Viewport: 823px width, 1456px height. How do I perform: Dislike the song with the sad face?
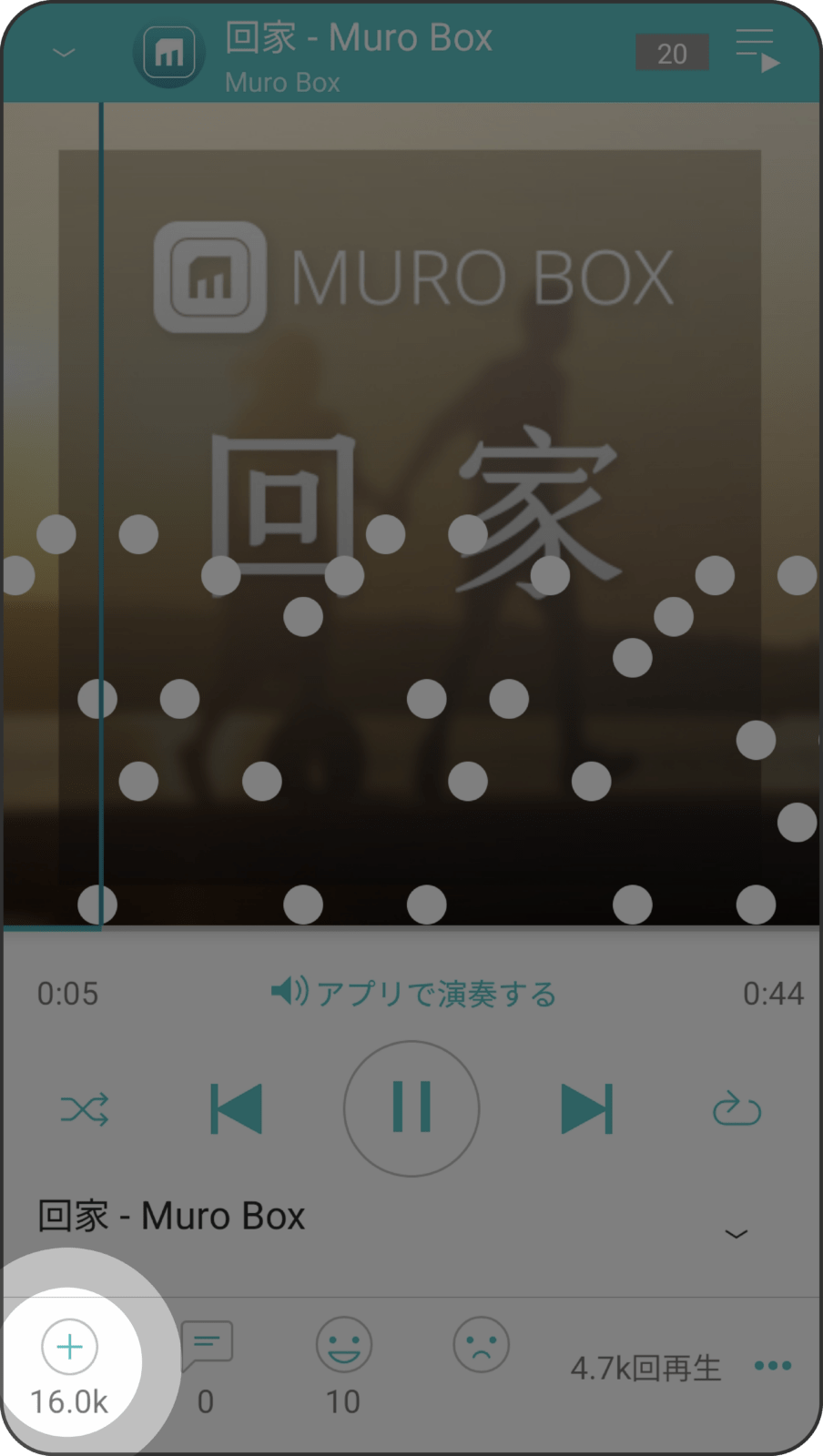click(x=481, y=1345)
